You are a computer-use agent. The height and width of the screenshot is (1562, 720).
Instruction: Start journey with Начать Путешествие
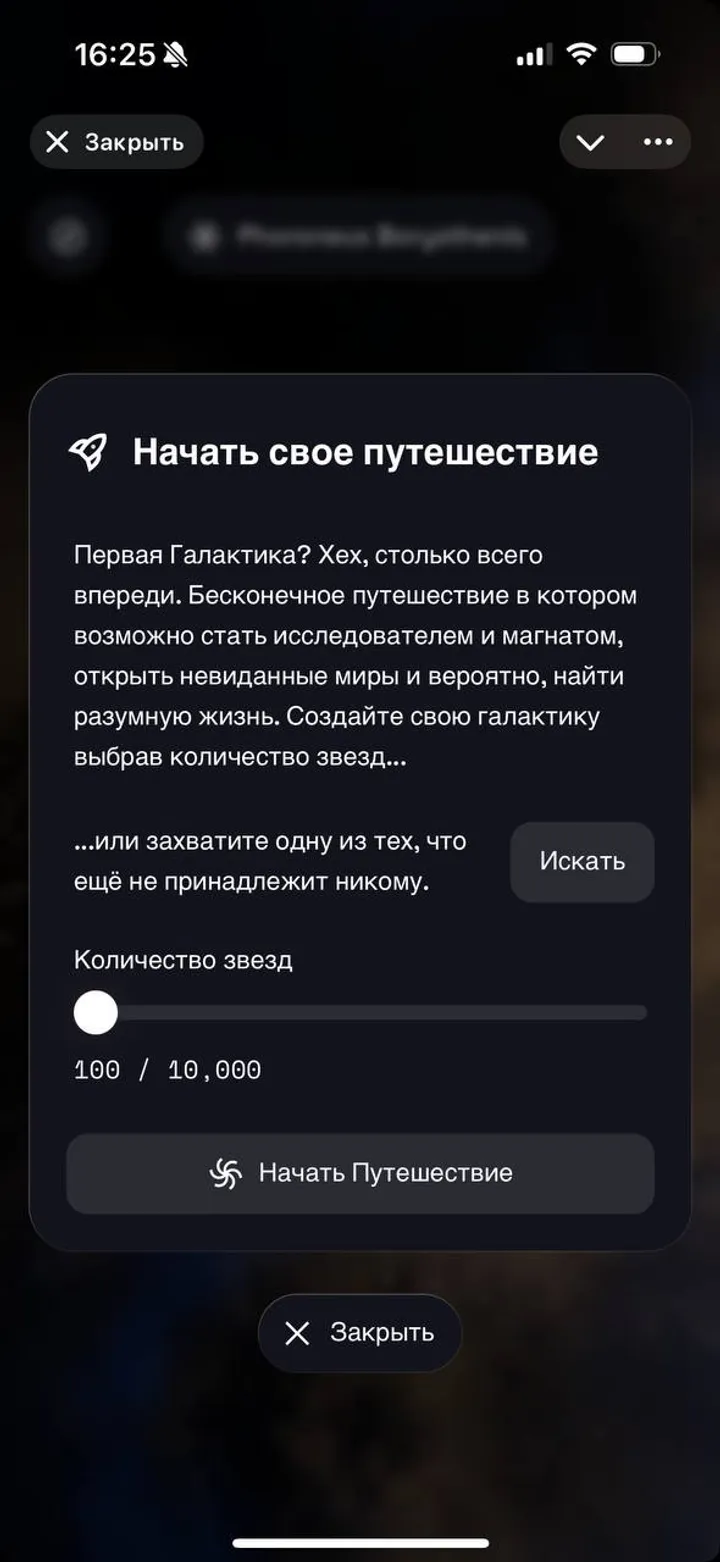point(360,1173)
